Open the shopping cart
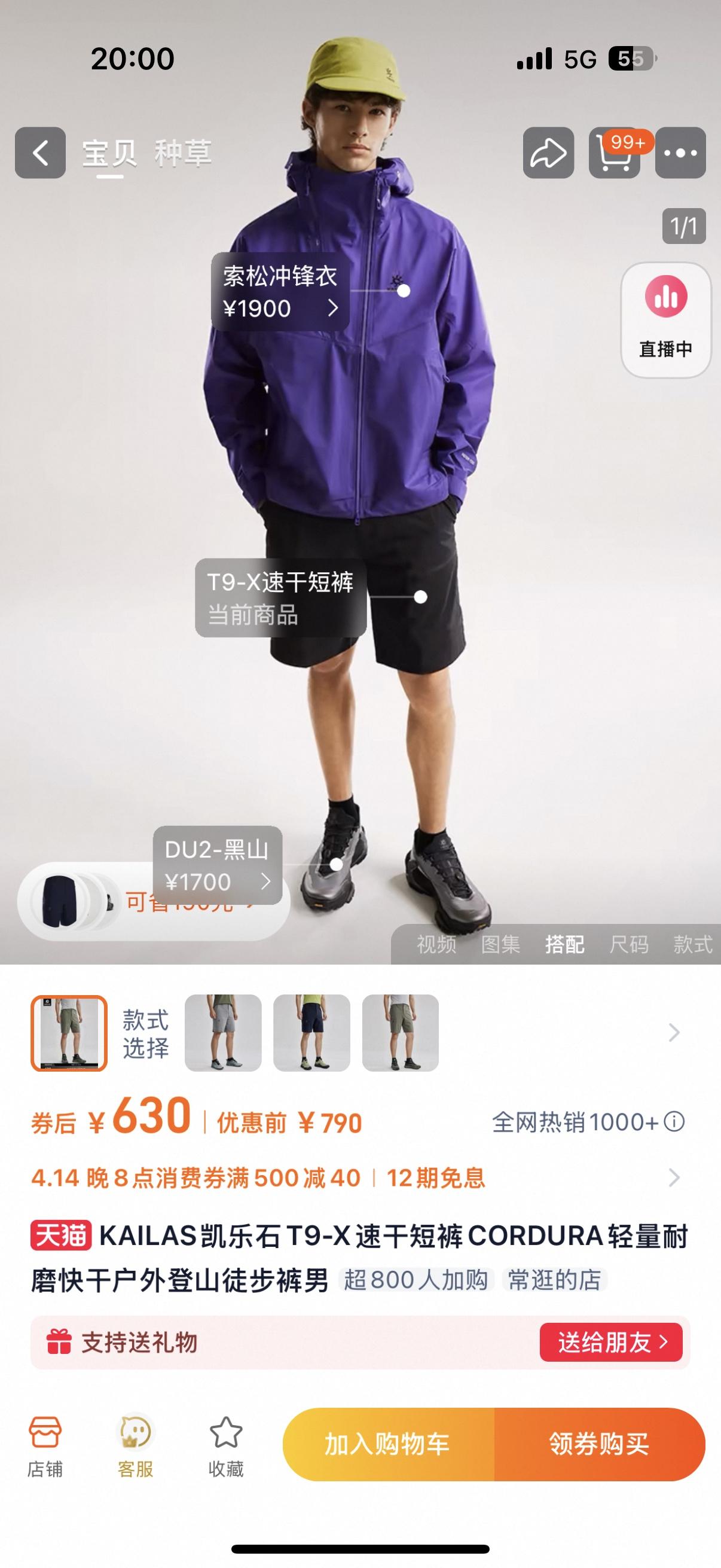Screen dimensions: 721x1568 coord(615,152)
